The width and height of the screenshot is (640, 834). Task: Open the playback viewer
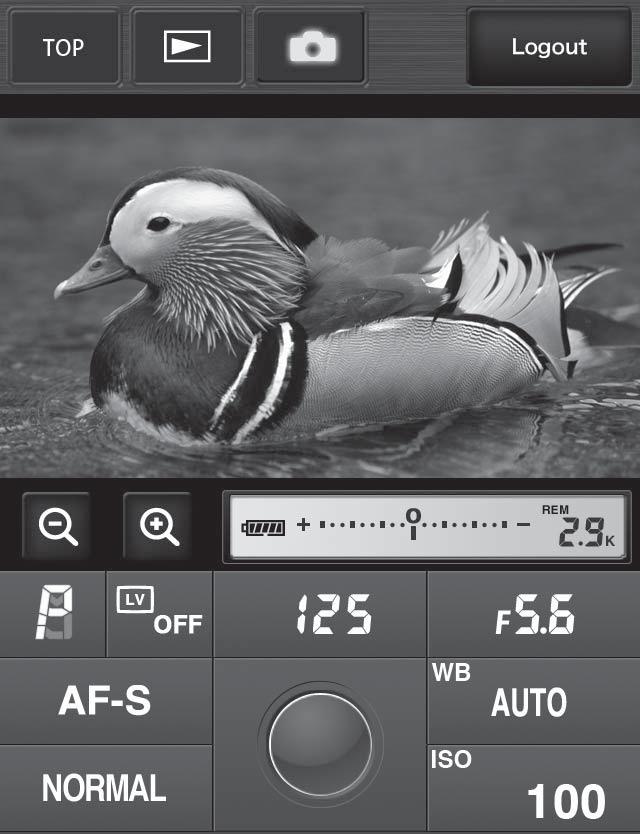tap(187, 47)
